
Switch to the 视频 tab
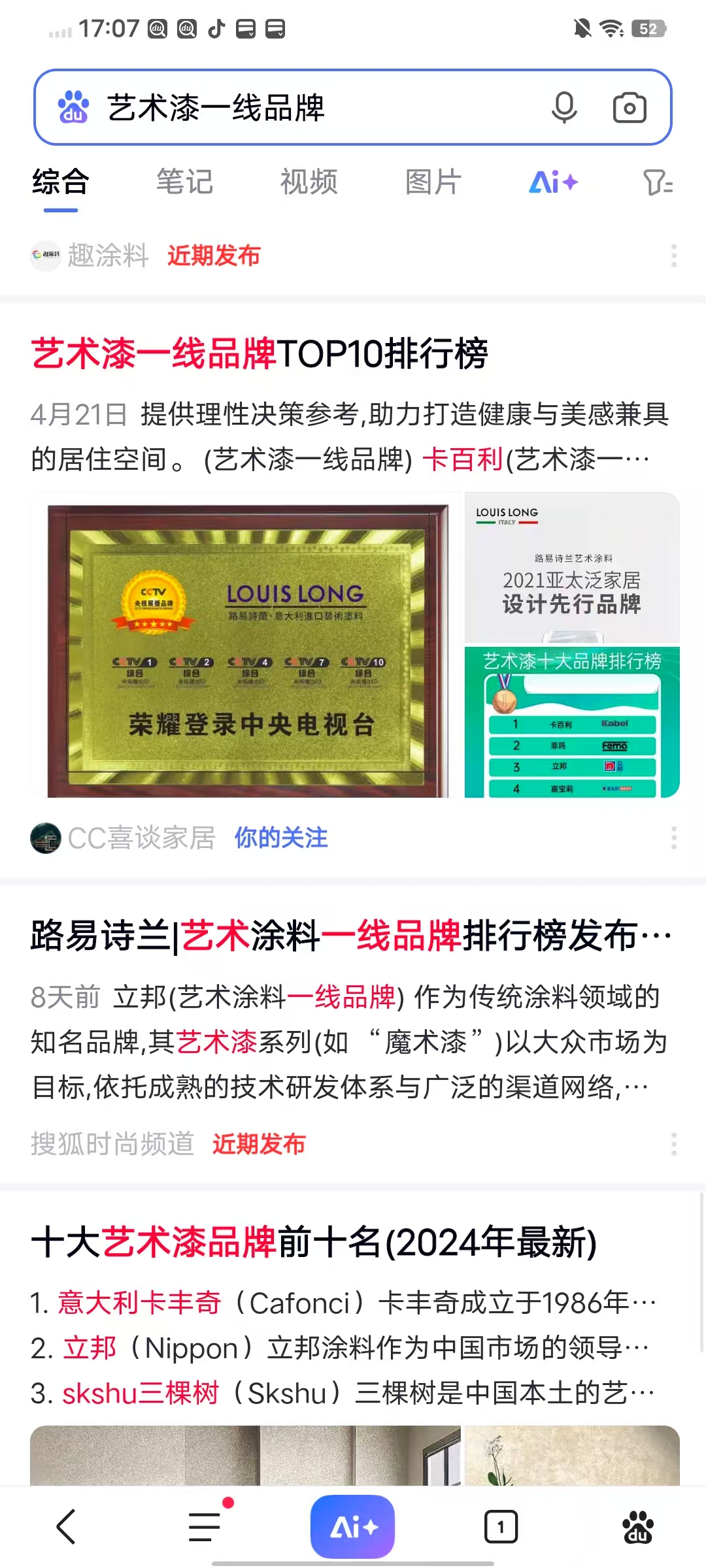(x=309, y=182)
